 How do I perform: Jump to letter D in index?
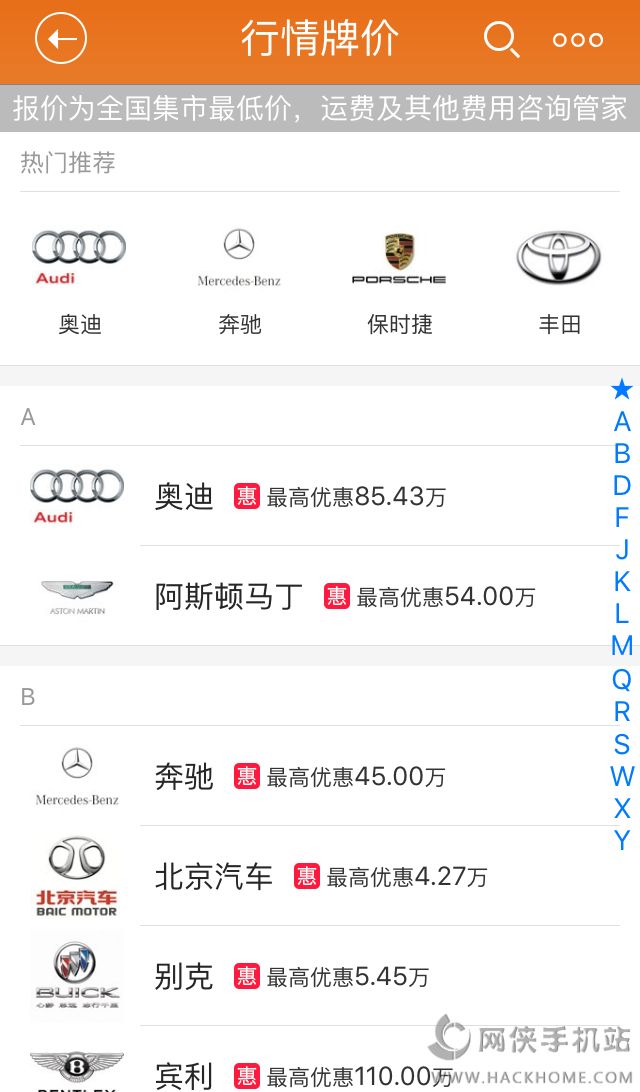(x=622, y=486)
